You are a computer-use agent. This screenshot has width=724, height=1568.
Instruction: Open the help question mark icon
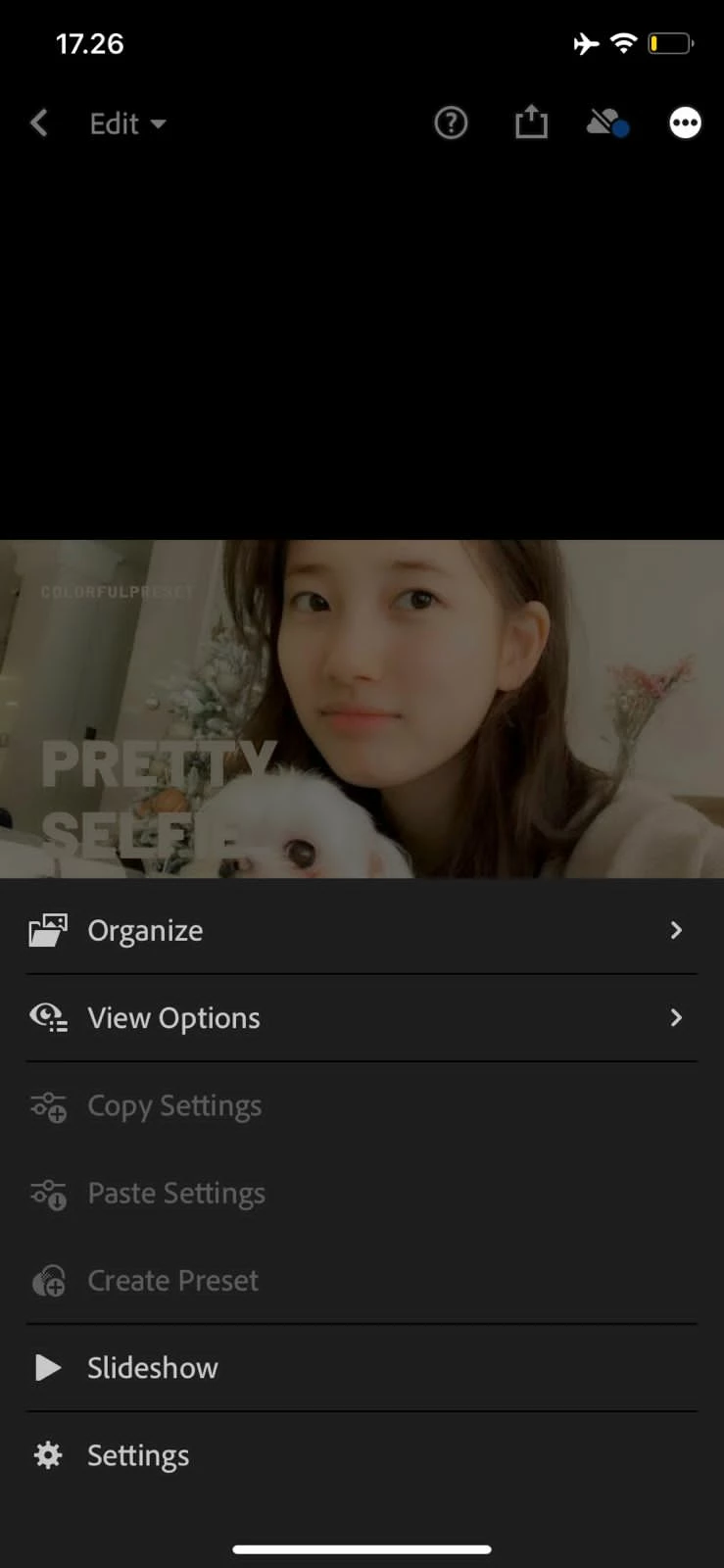451,123
